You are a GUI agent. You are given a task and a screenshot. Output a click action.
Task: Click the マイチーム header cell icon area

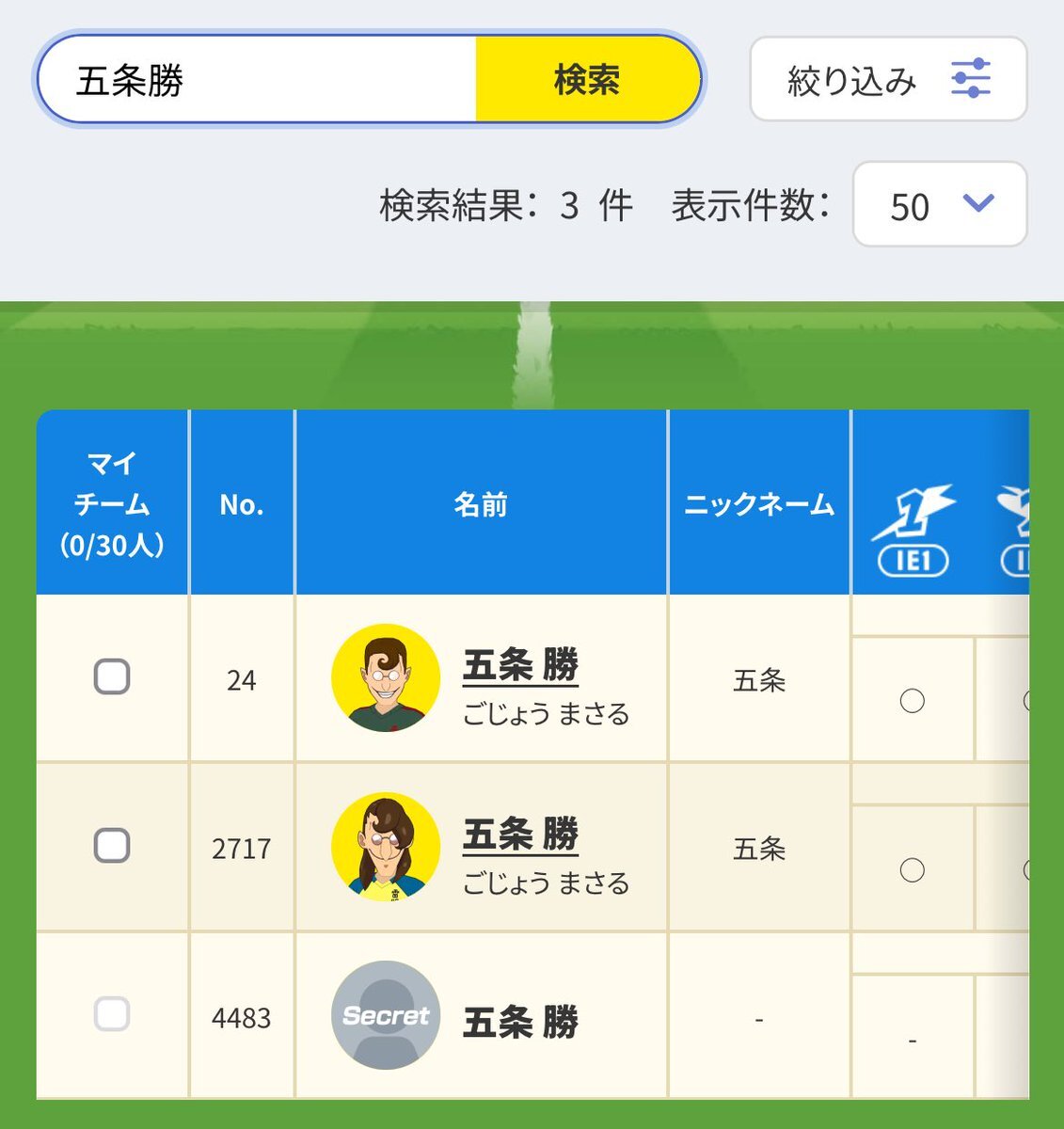[x=112, y=503]
